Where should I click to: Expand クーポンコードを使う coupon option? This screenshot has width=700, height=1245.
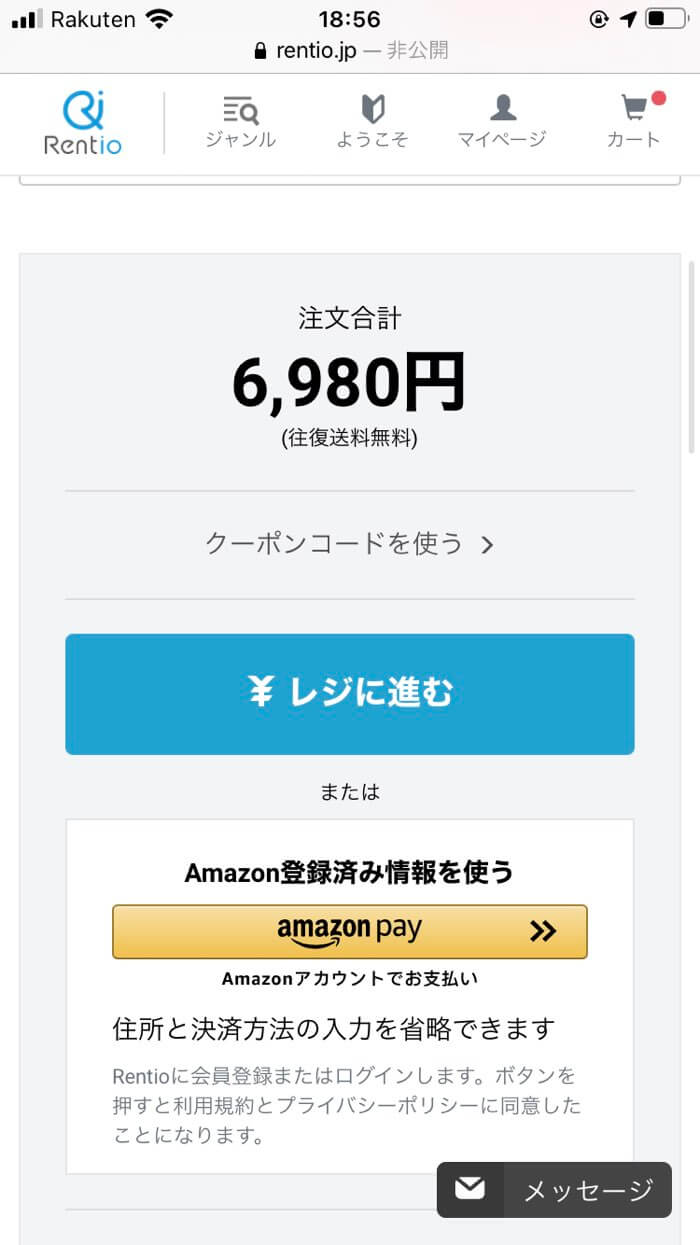point(350,544)
